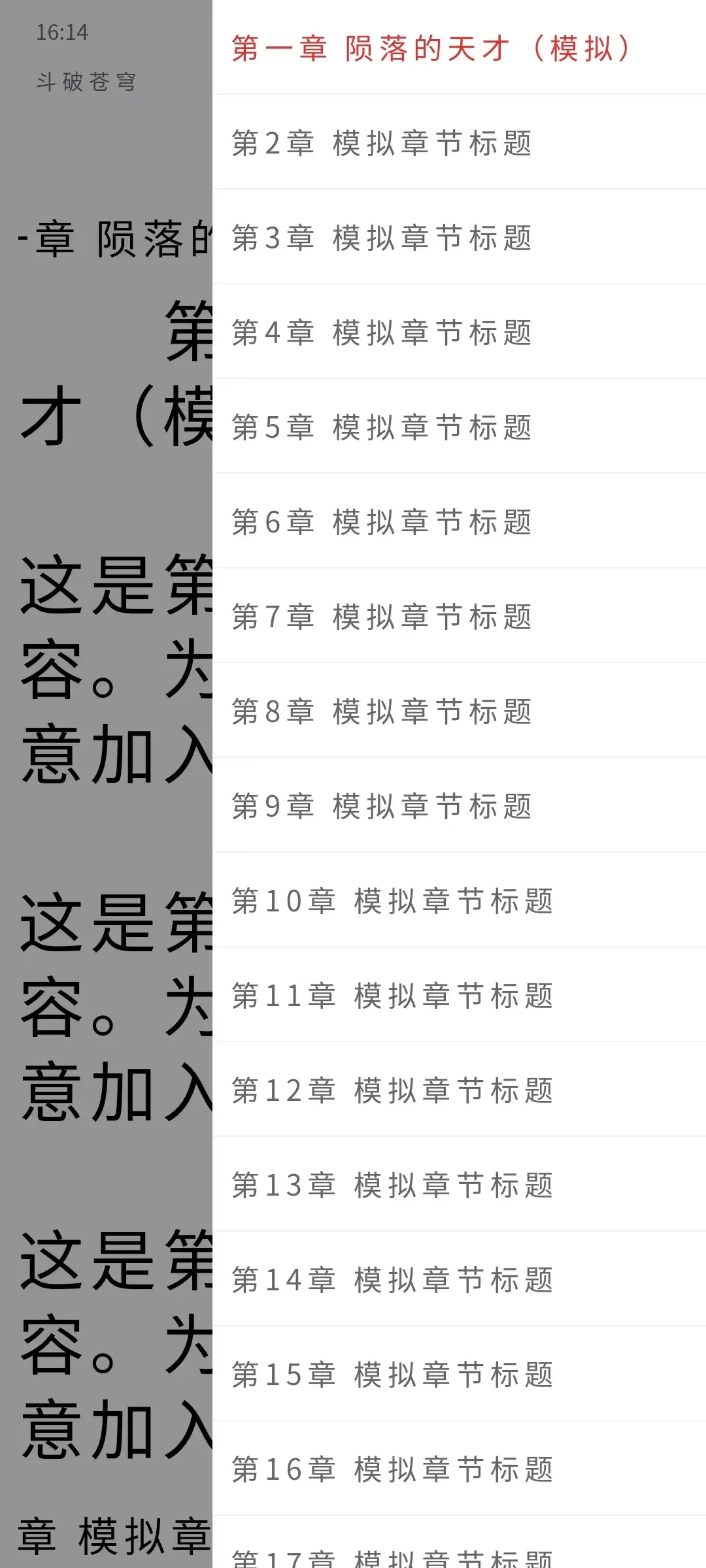Open 第一章 陨落的天才 chapter
The height and width of the screenshot is (1568, 706).
431,48
